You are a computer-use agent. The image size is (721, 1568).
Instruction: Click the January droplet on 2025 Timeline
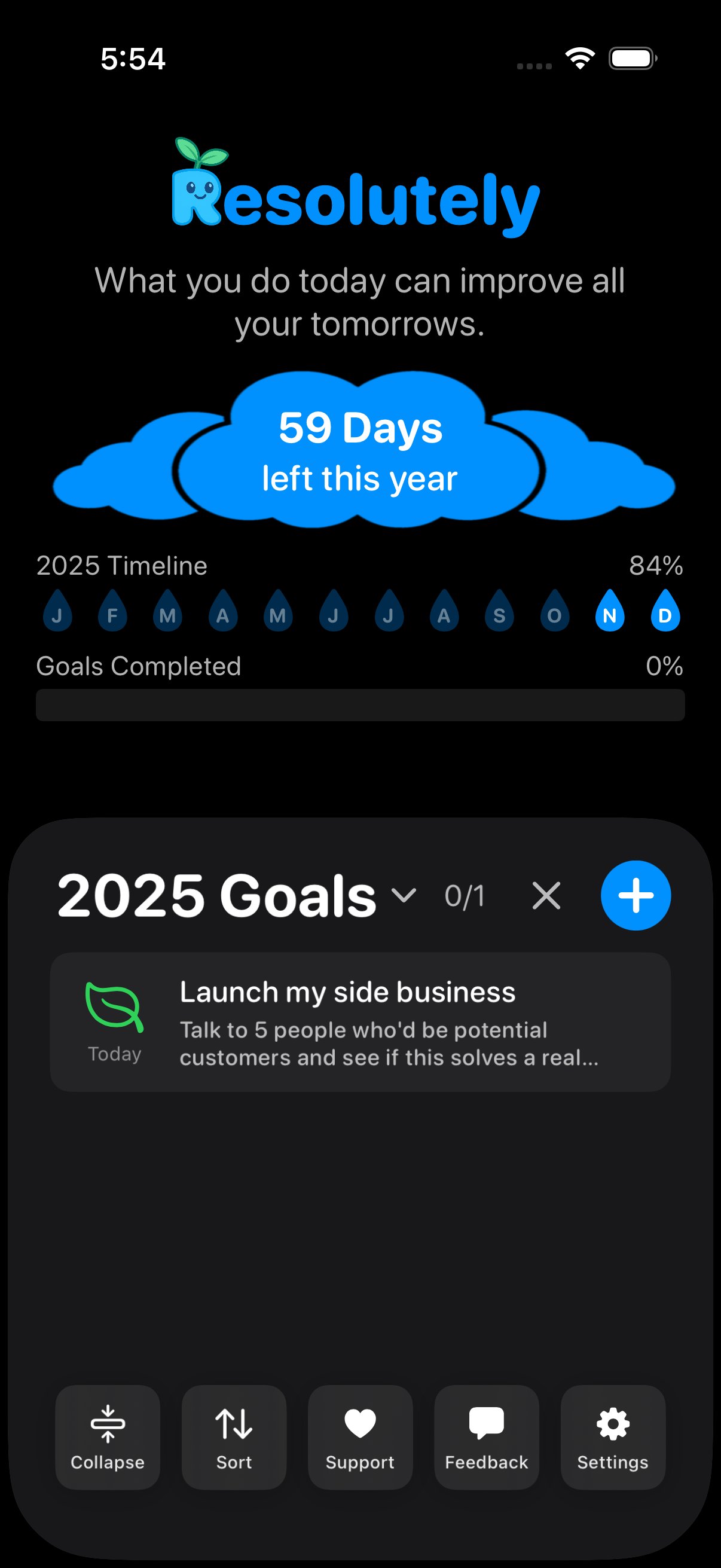coord(57,614)
